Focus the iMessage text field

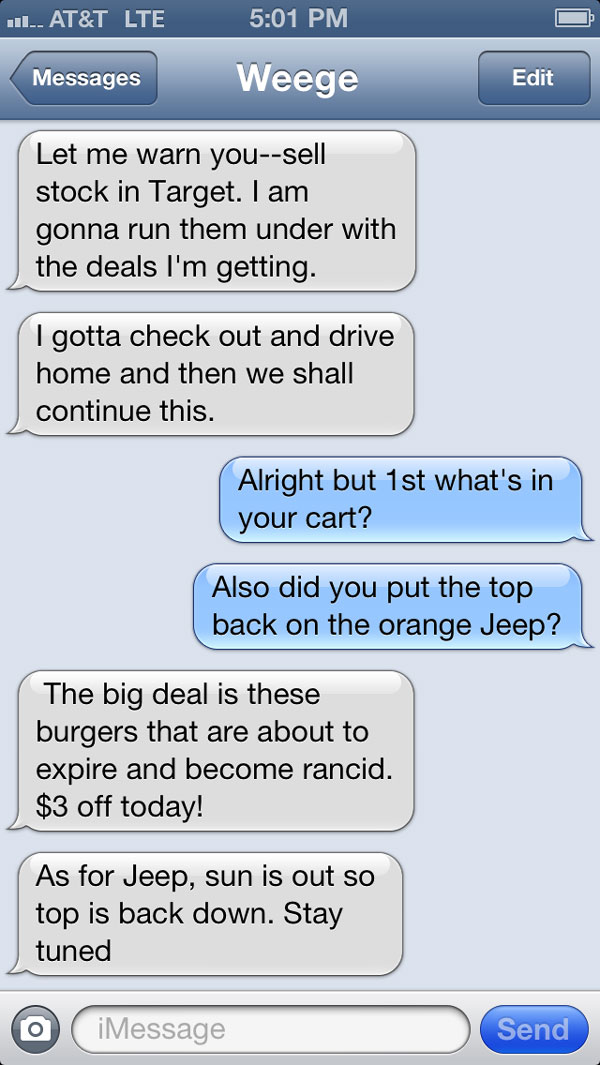[270, 1029]
